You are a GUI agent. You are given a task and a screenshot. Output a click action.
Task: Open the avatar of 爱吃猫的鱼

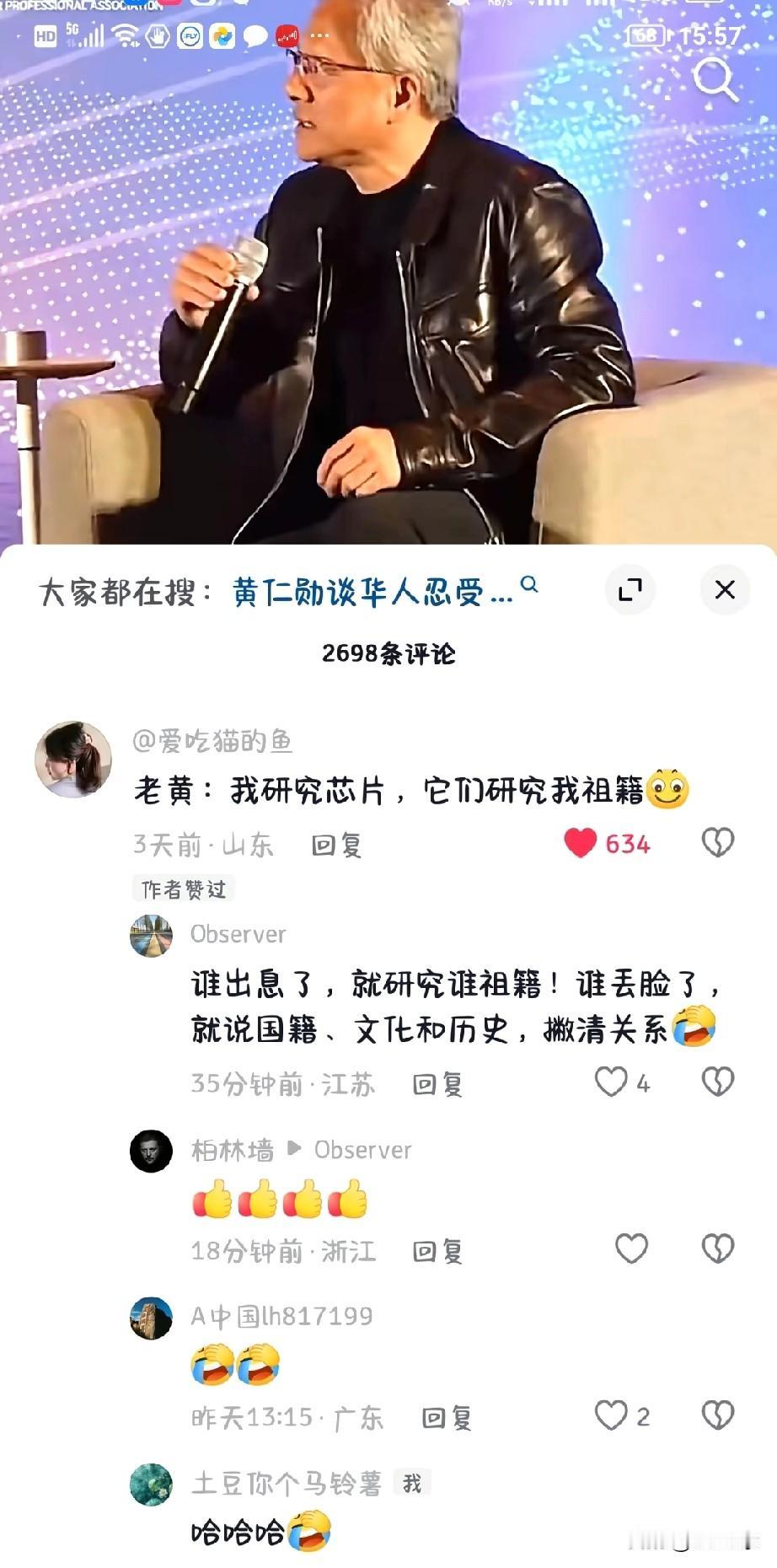[x=72, y=754]
